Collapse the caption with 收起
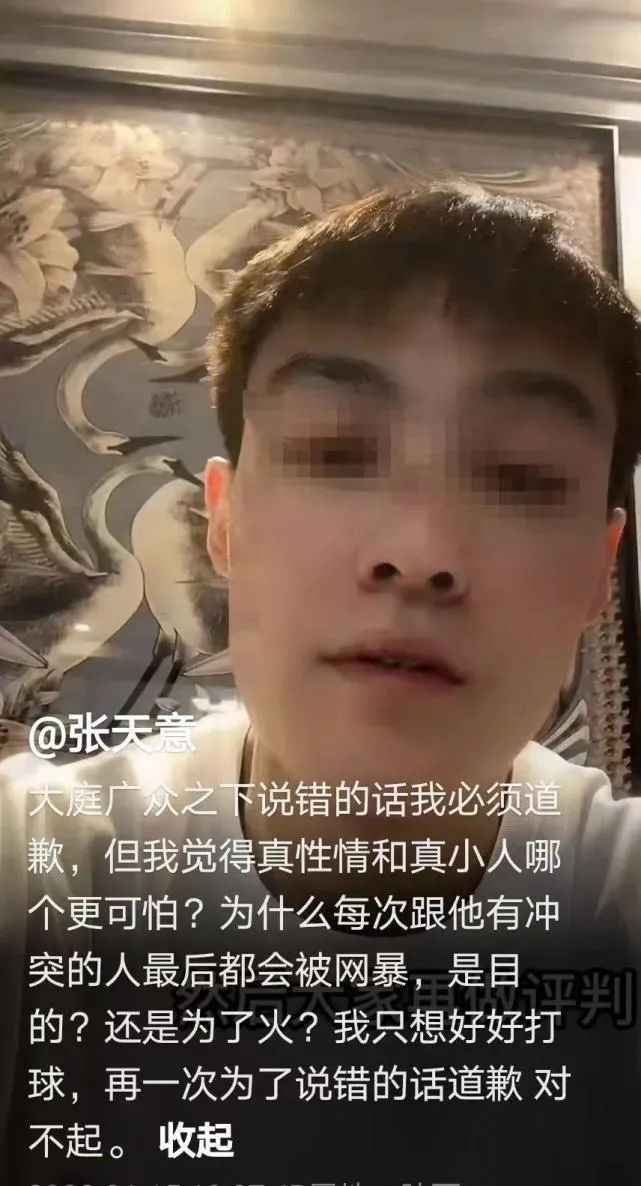The image size is (641, 1186). [196, 1139]
